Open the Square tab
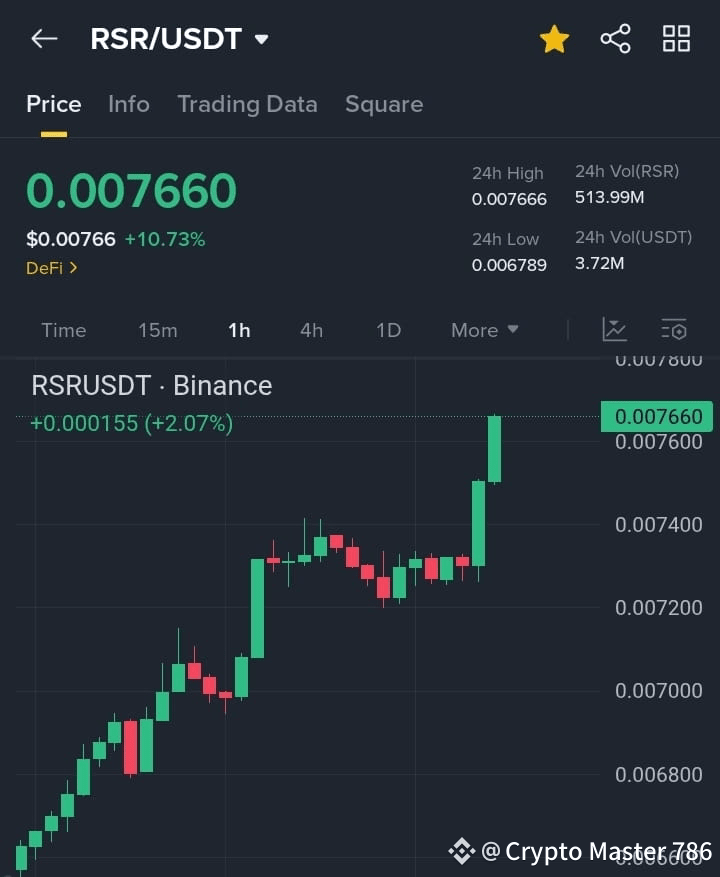The height and width of the screenshot is (877, 720). point(384,104)
